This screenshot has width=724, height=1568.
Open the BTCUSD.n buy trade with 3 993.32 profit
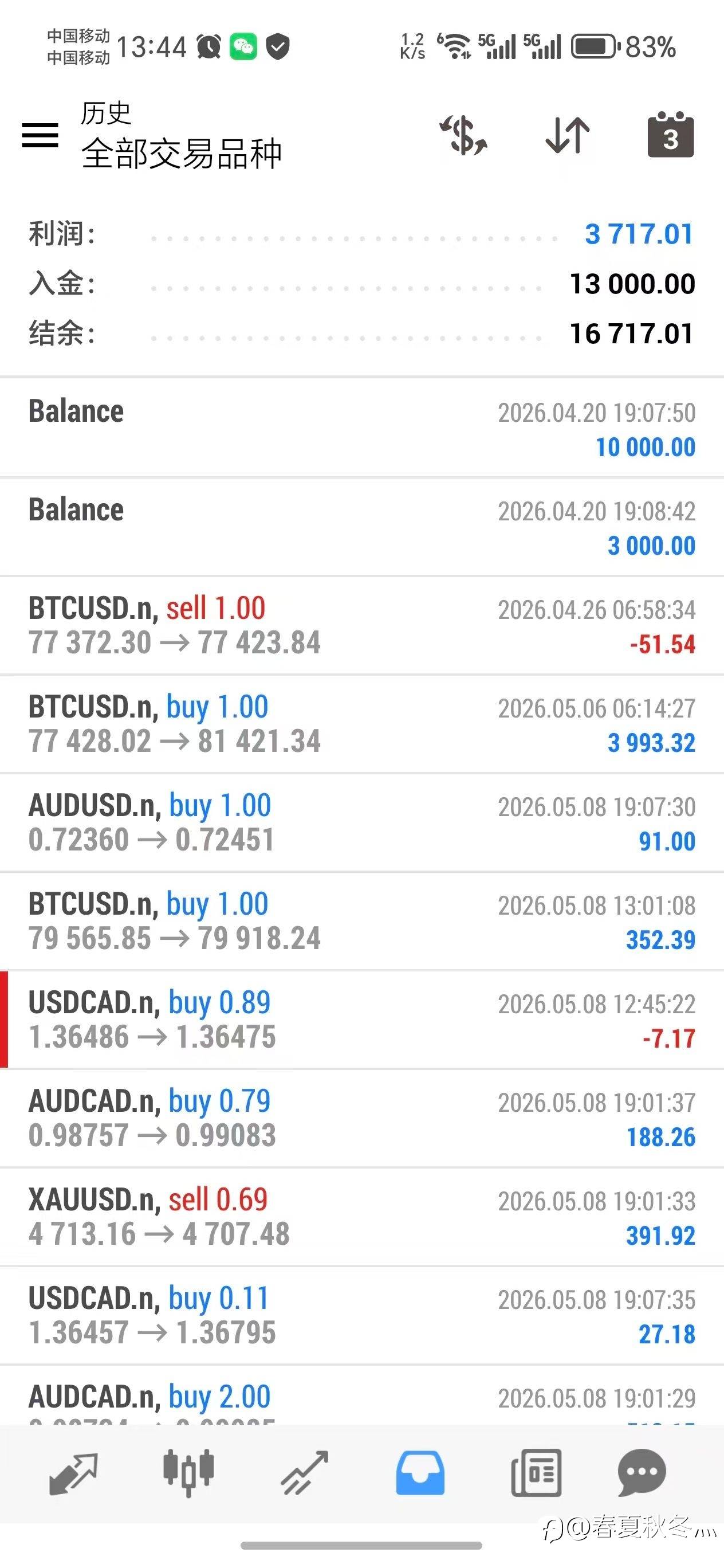click(362, 724)
